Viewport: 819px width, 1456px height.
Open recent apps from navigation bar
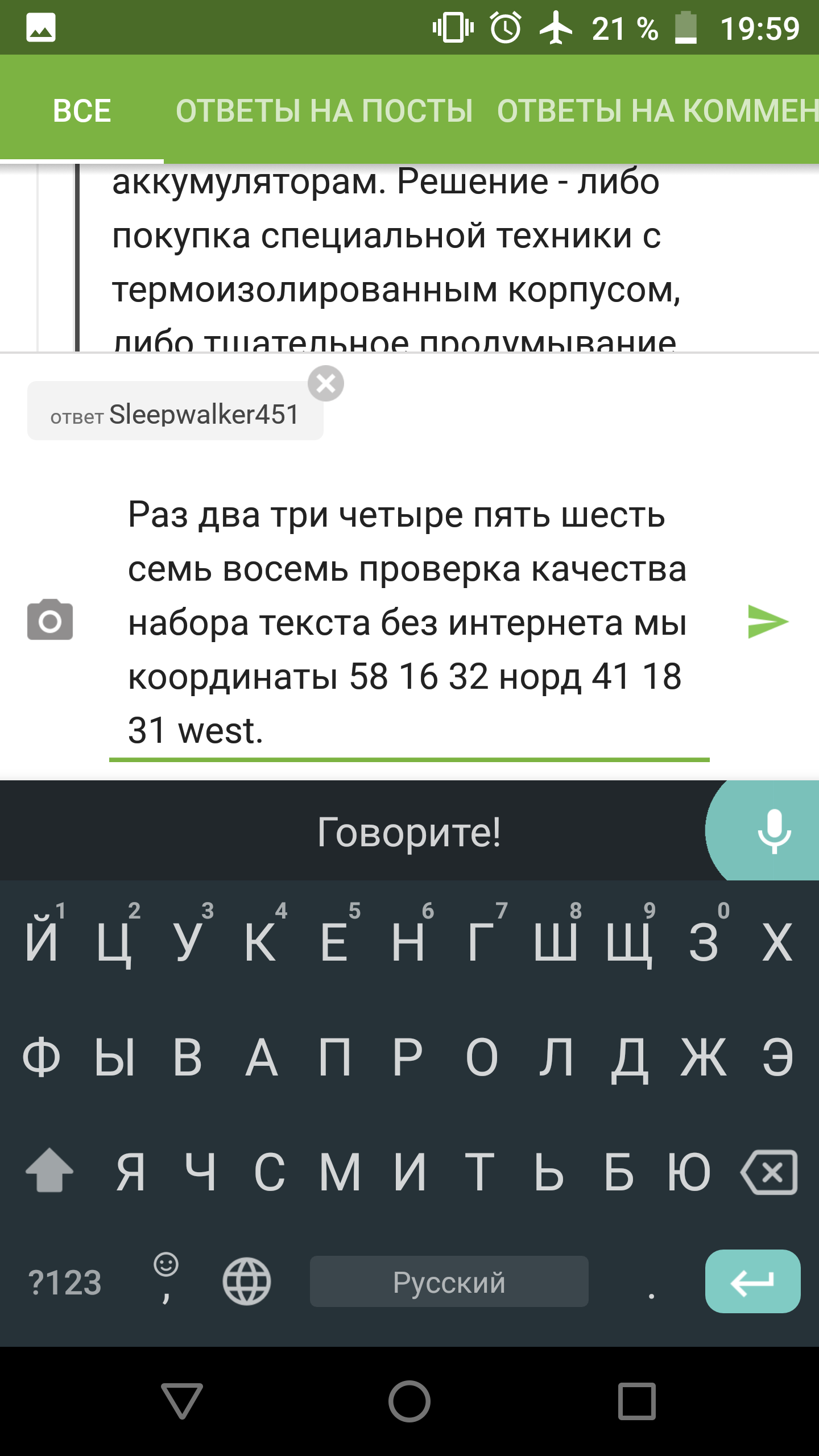(x=637, y=1401)
